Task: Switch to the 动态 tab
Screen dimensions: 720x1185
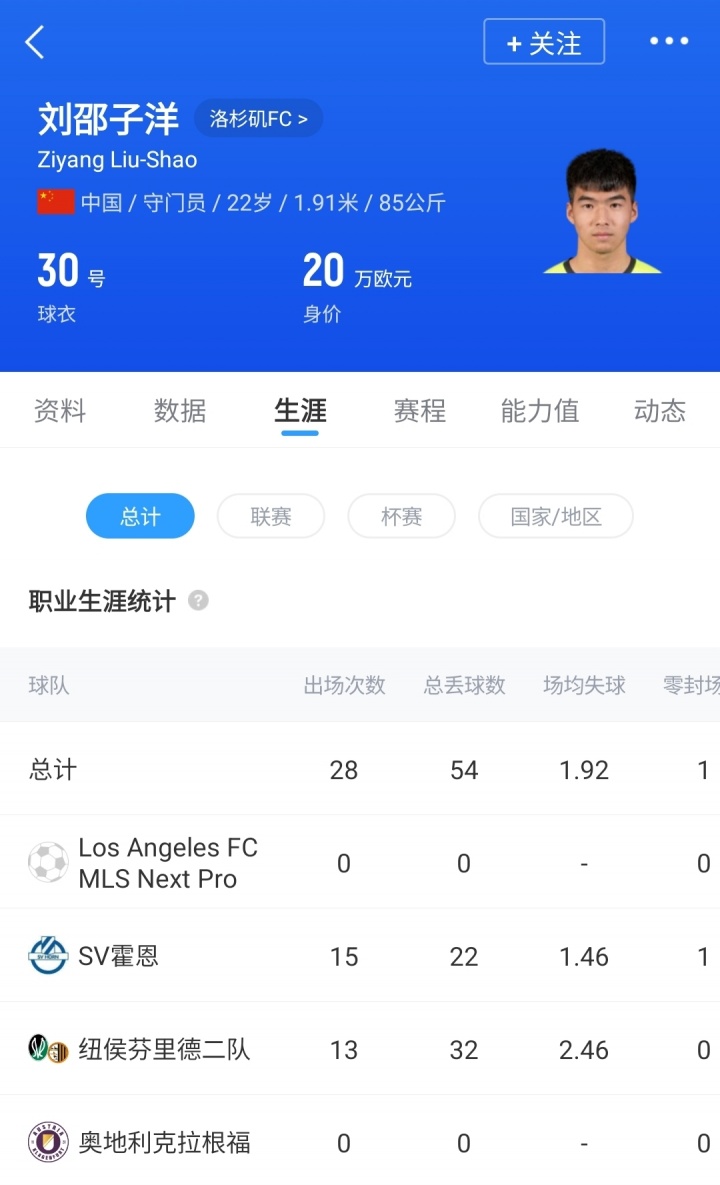Action: click(x=660, y=411)
